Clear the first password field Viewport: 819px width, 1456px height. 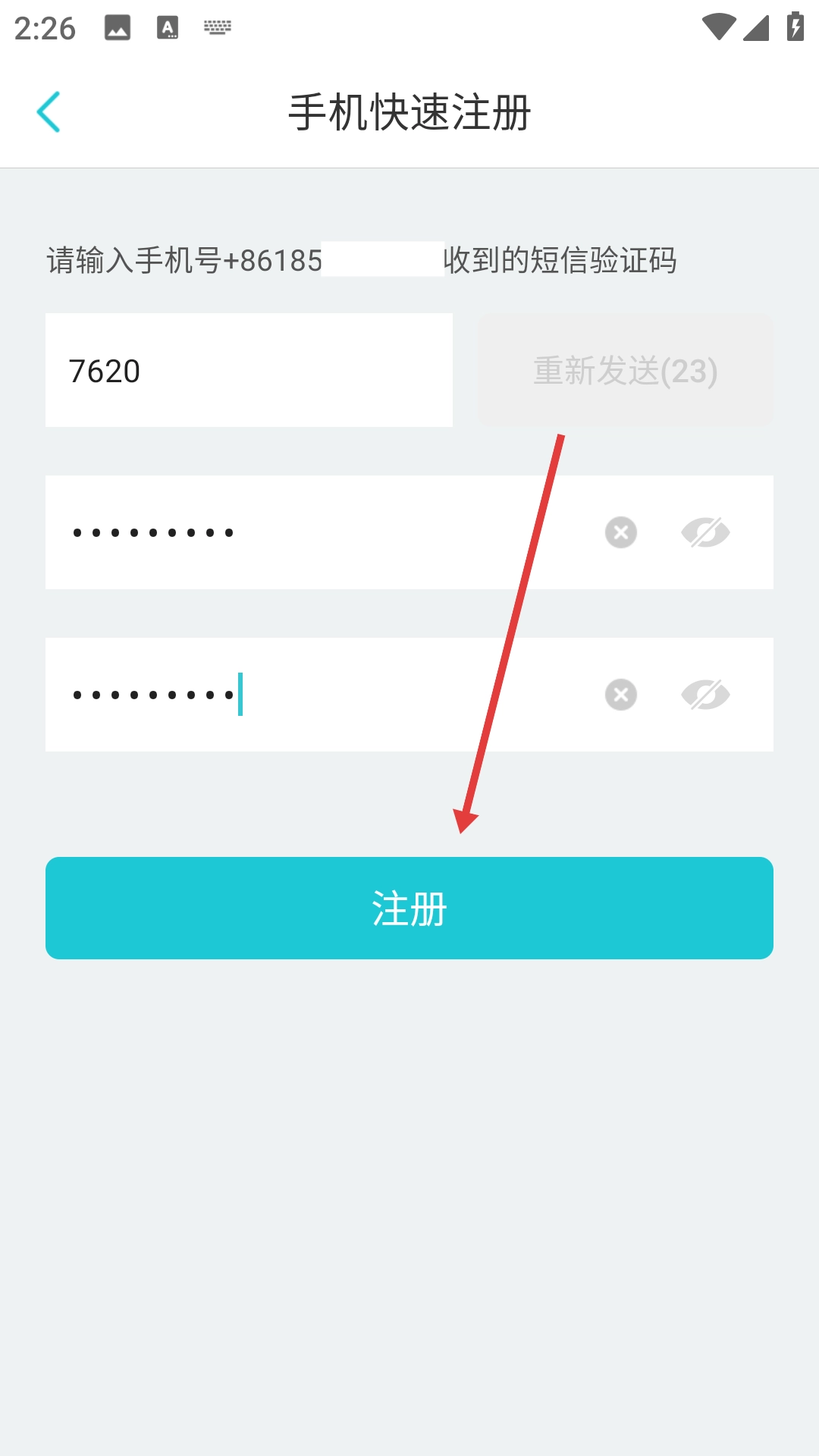pyautogui.click(x=621, y=532)
